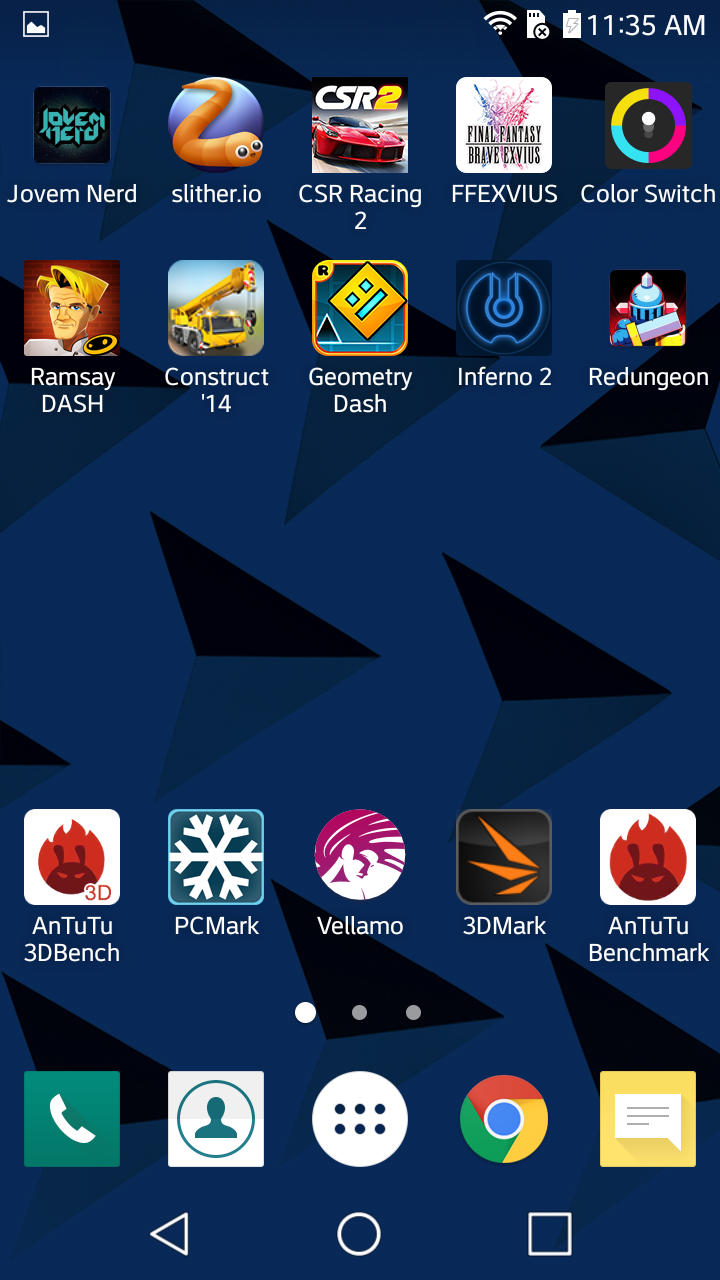Launch slither.io game
This screenshot has width=720, height=1280.
pos(216,126)
